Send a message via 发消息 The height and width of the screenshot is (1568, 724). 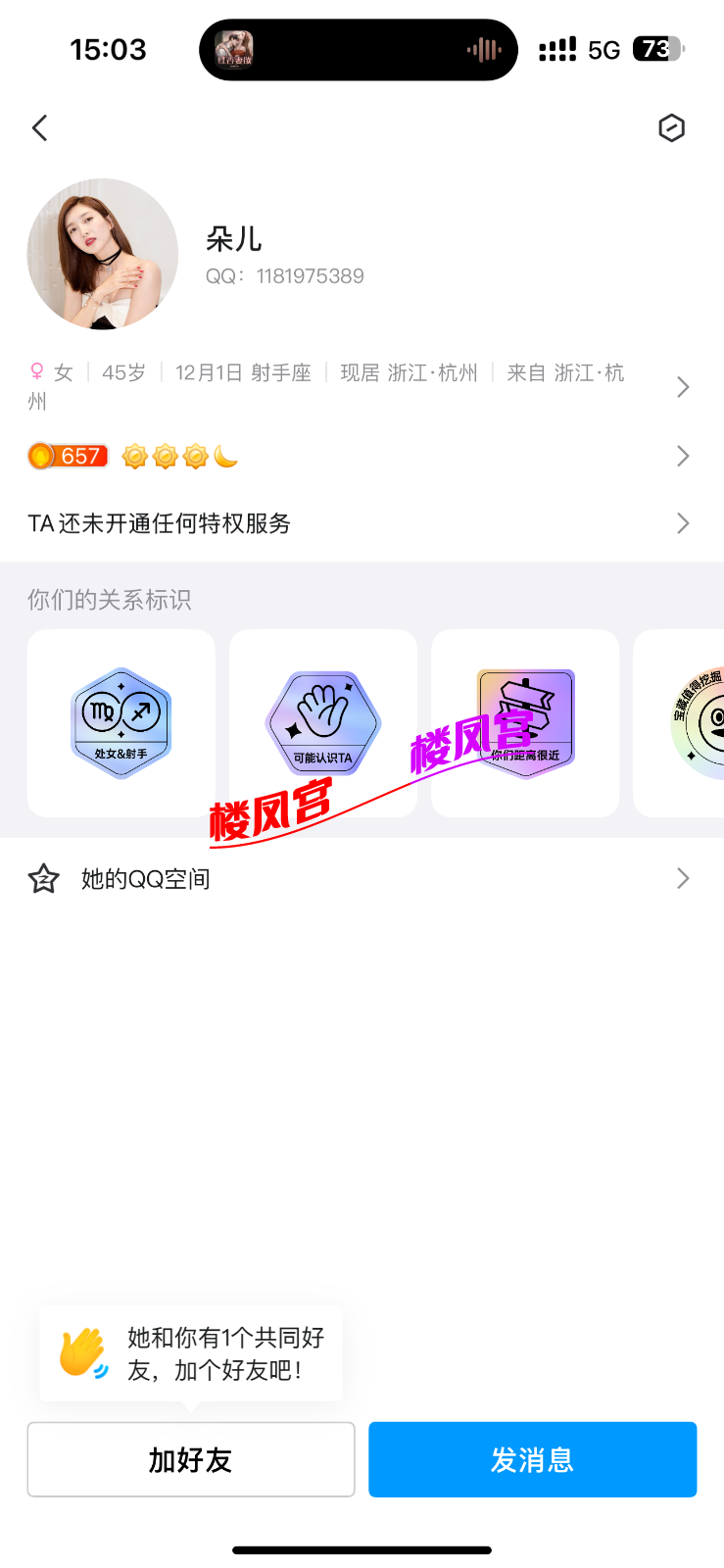(532, 1459)
